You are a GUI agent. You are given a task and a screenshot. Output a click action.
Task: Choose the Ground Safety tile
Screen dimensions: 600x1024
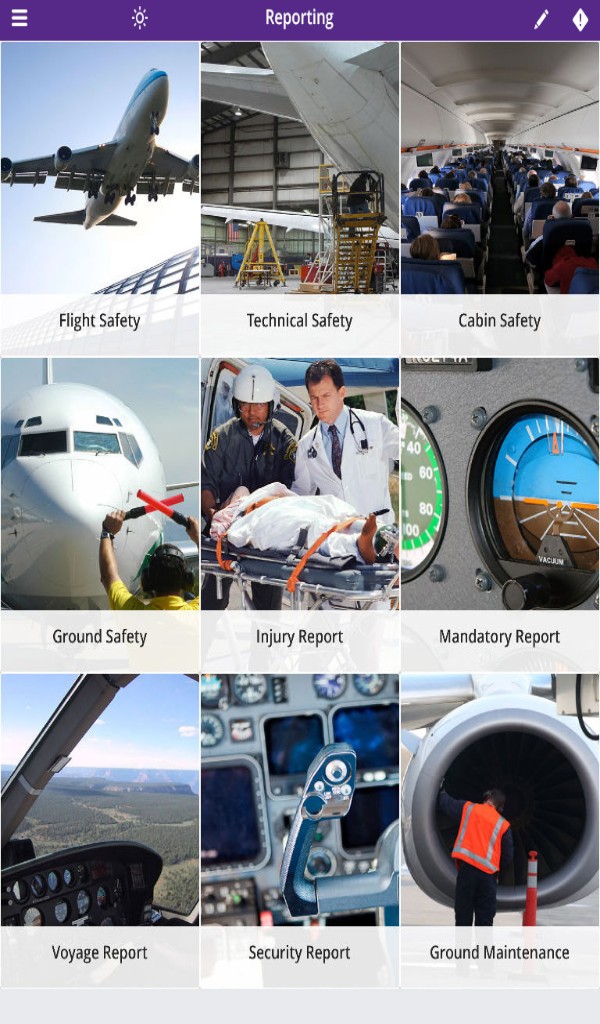tap(100, 514)
